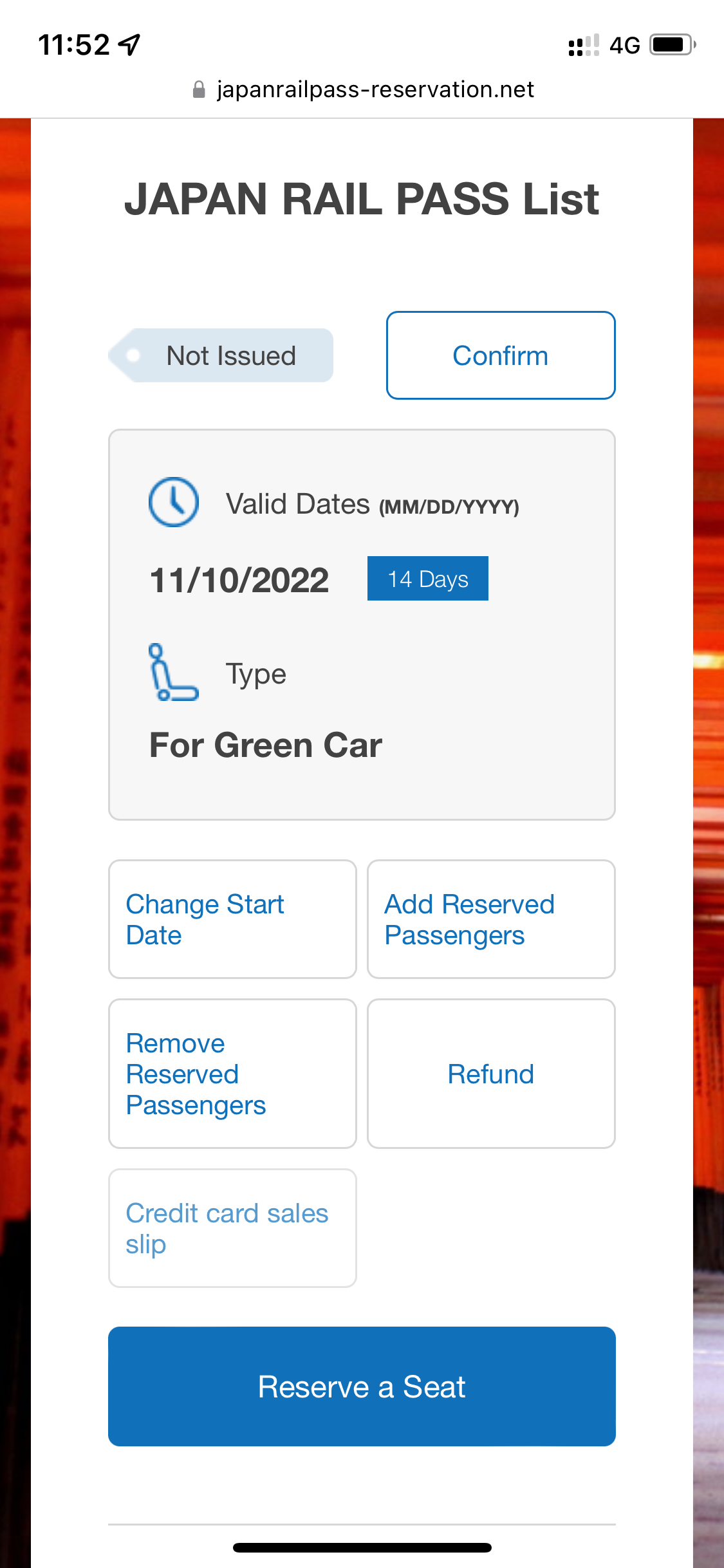Choose Remove Reserved Passengers
Viewport: 724px width, 1568px height.
tap(232, 1074)
